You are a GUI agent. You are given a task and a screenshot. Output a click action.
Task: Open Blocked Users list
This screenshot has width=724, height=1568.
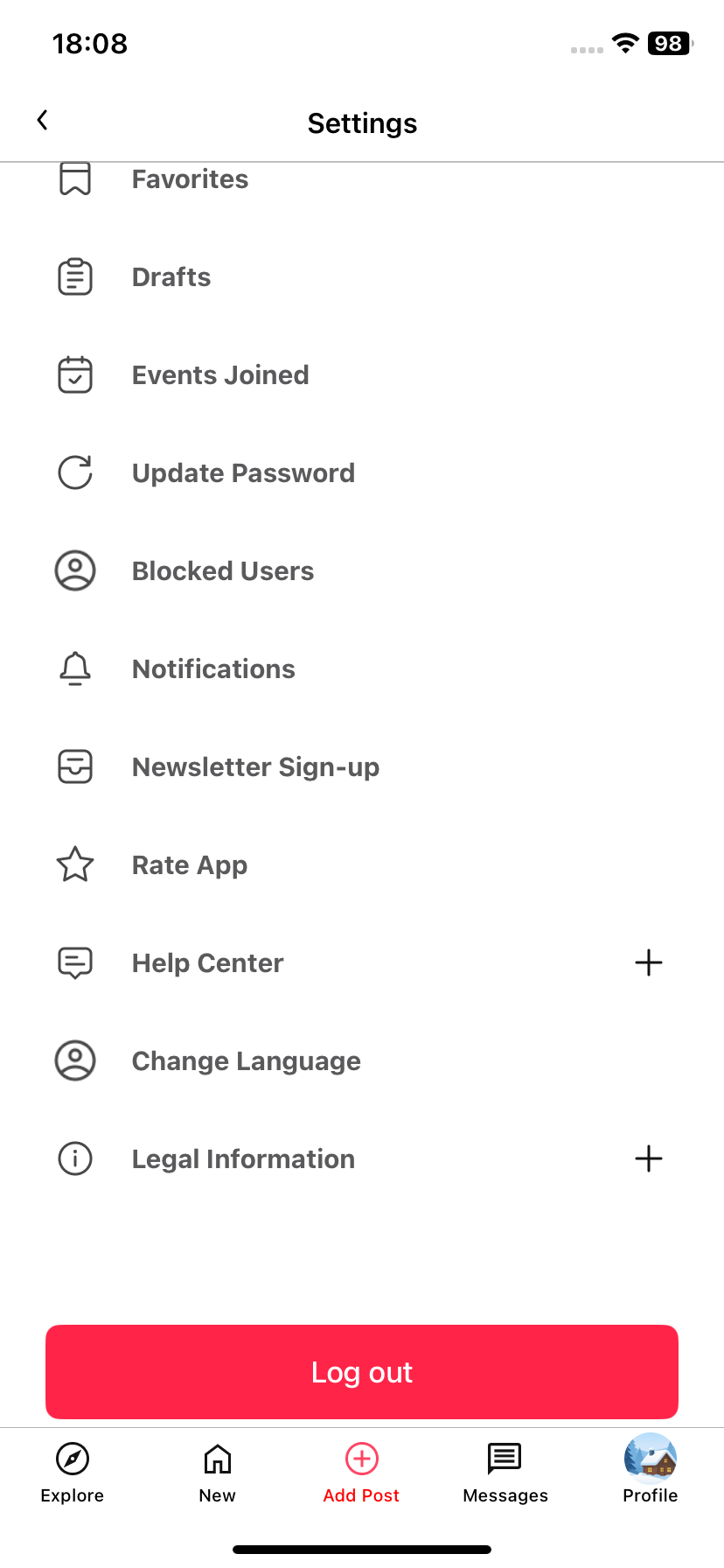click(223, 571)
